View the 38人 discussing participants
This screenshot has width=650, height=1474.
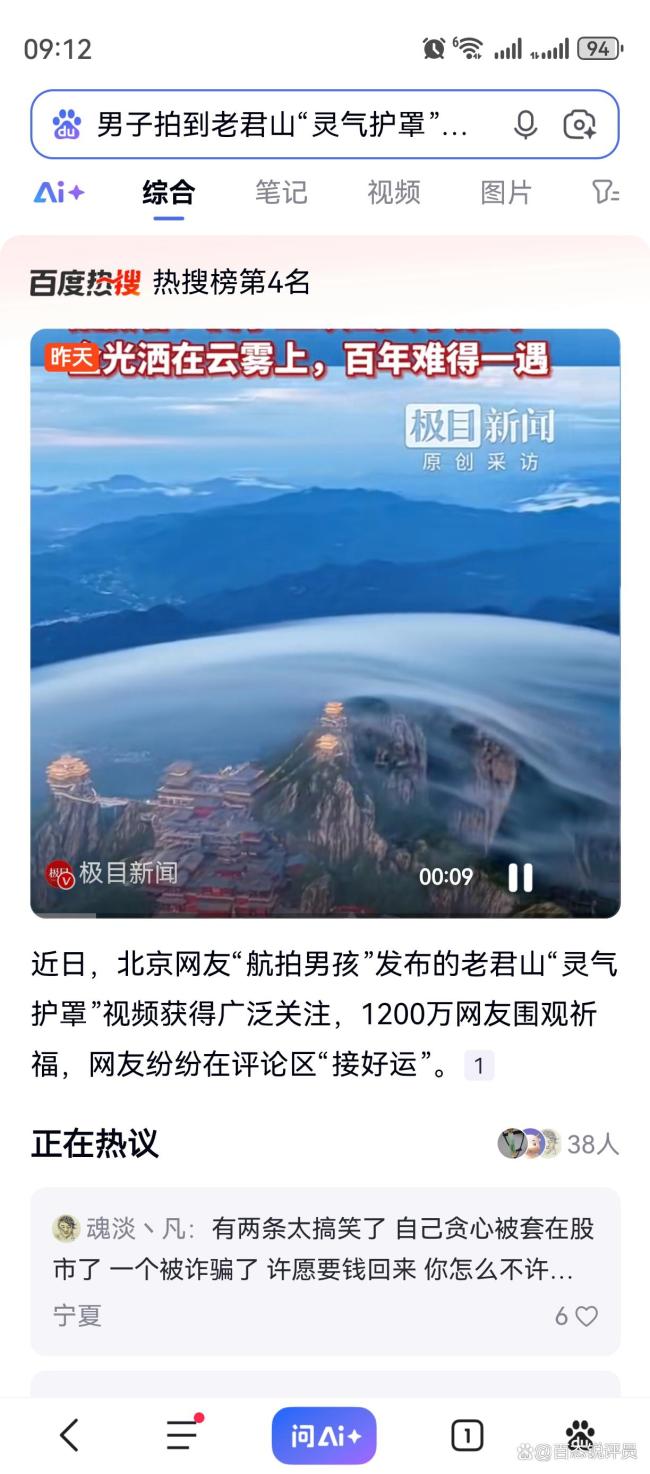pos(560,1143)
